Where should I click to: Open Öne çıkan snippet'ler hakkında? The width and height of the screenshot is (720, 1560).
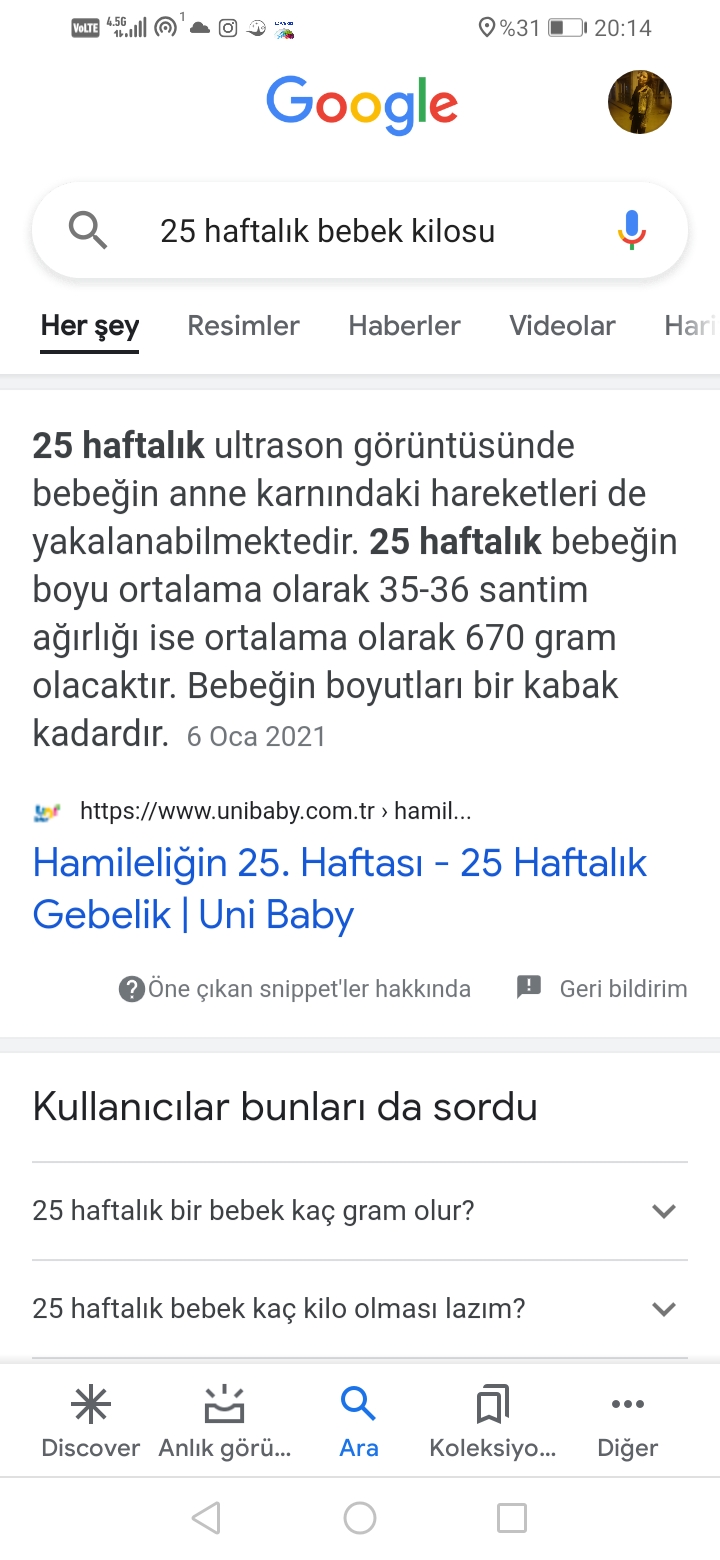[x=295, y=989]
